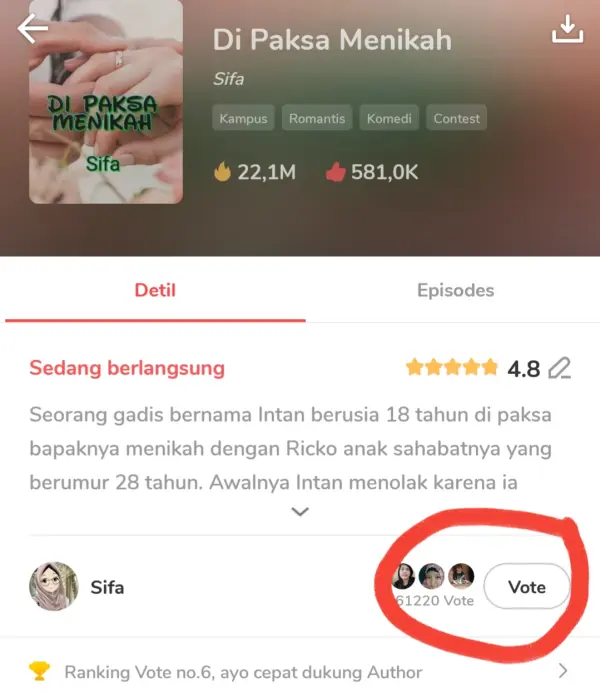Go back using the arrow icon
Image resolution: width=600 pixels, height=693 pixels.
tap(33, 29)
